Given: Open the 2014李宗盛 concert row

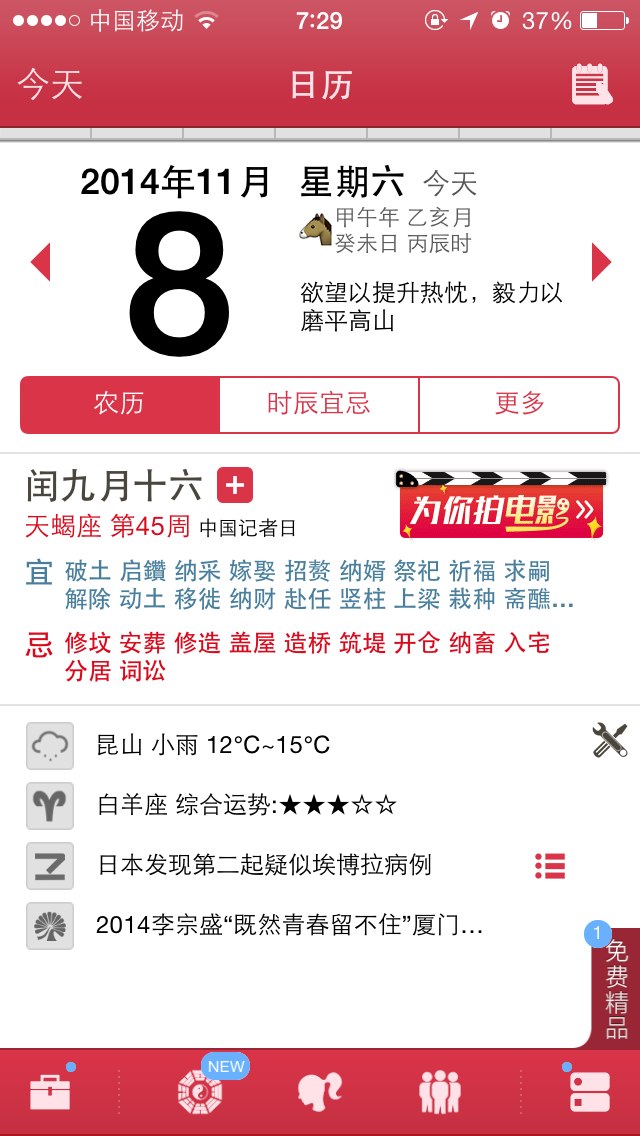Looking at the screenshot, I should (x=304, y=925).
